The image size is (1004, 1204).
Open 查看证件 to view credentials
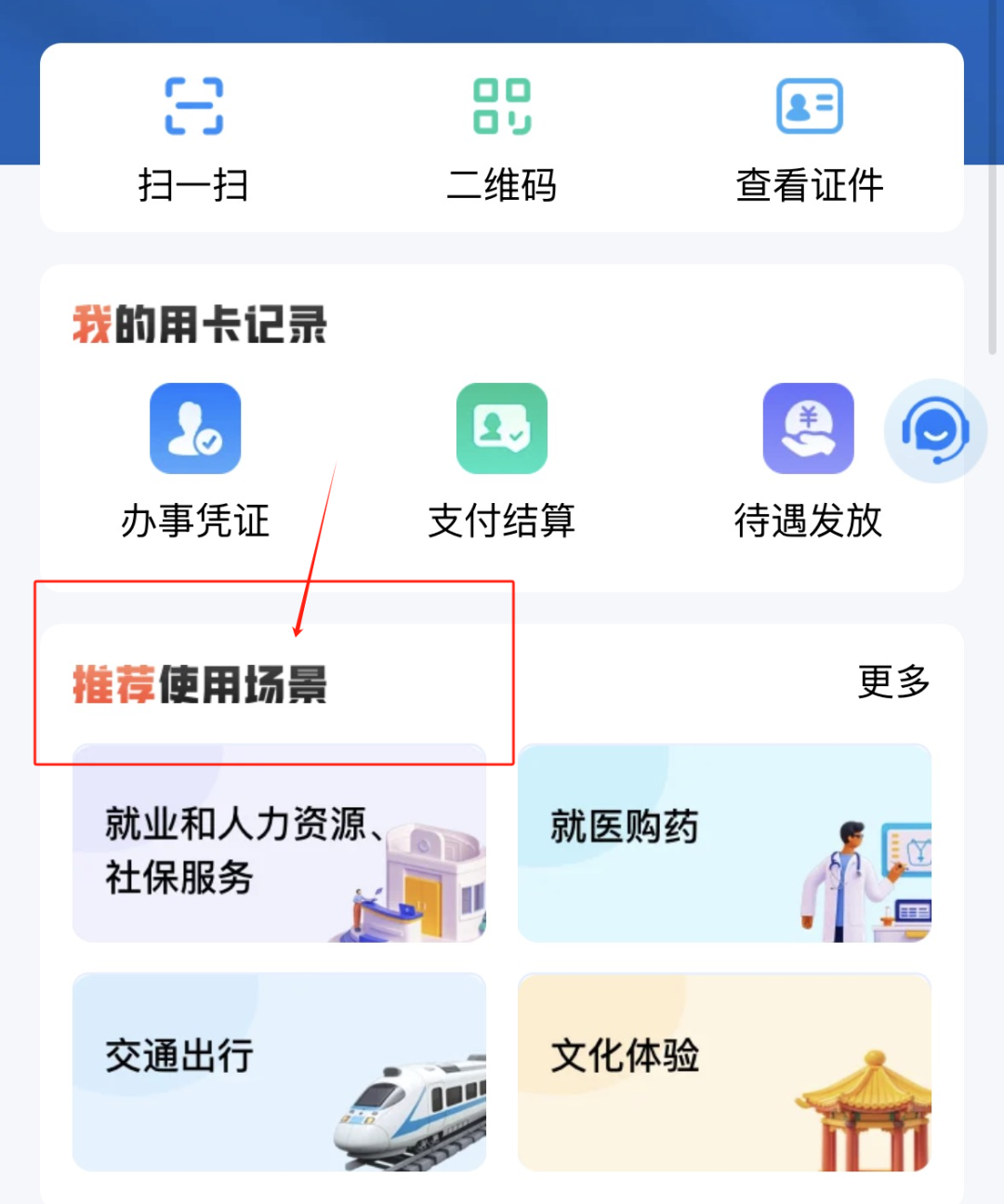pyautogui.click(x=809, y=138)
